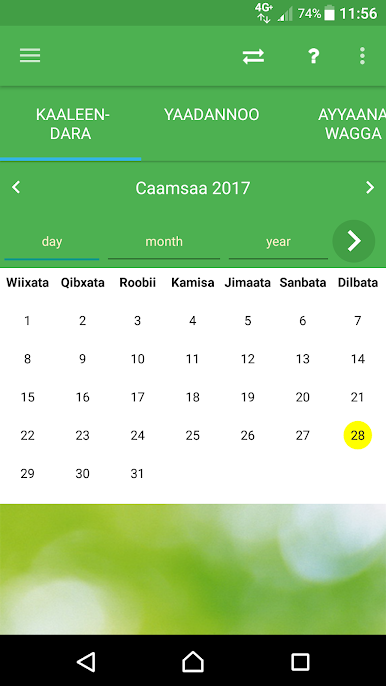The width and height of the screenshot is (386, 686).
Task: Tap the day input field
Action: [52, 243]
